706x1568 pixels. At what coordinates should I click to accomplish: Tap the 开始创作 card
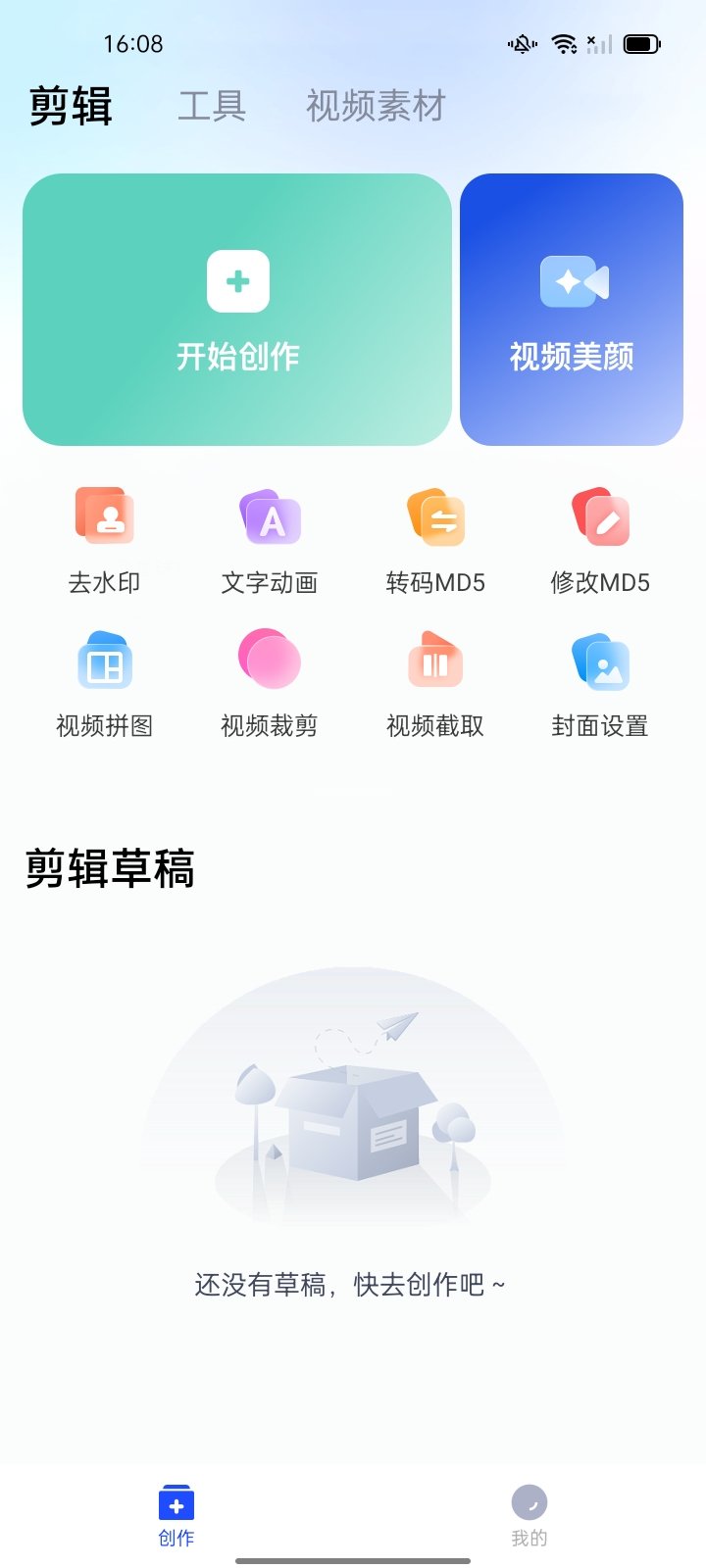pos(237,310)
